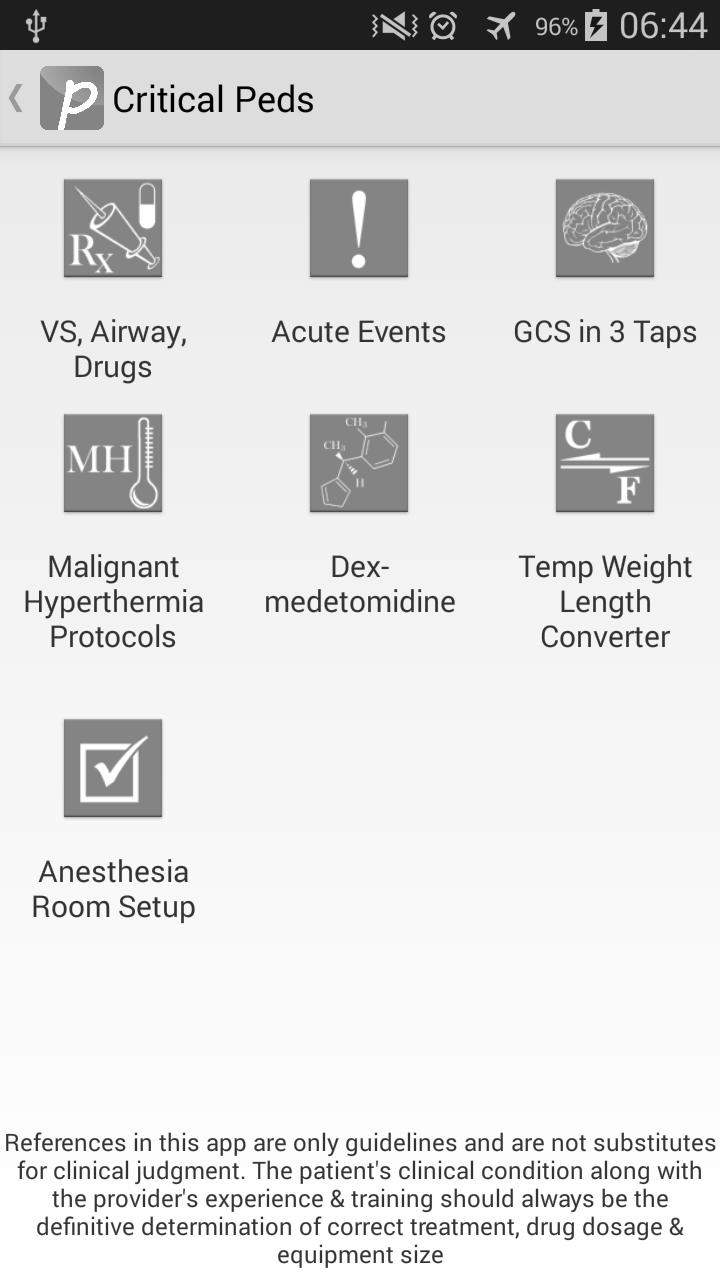Tap the Critical Peds app logo
This screenshot has height=1280, width=720.
click(70, 98)
